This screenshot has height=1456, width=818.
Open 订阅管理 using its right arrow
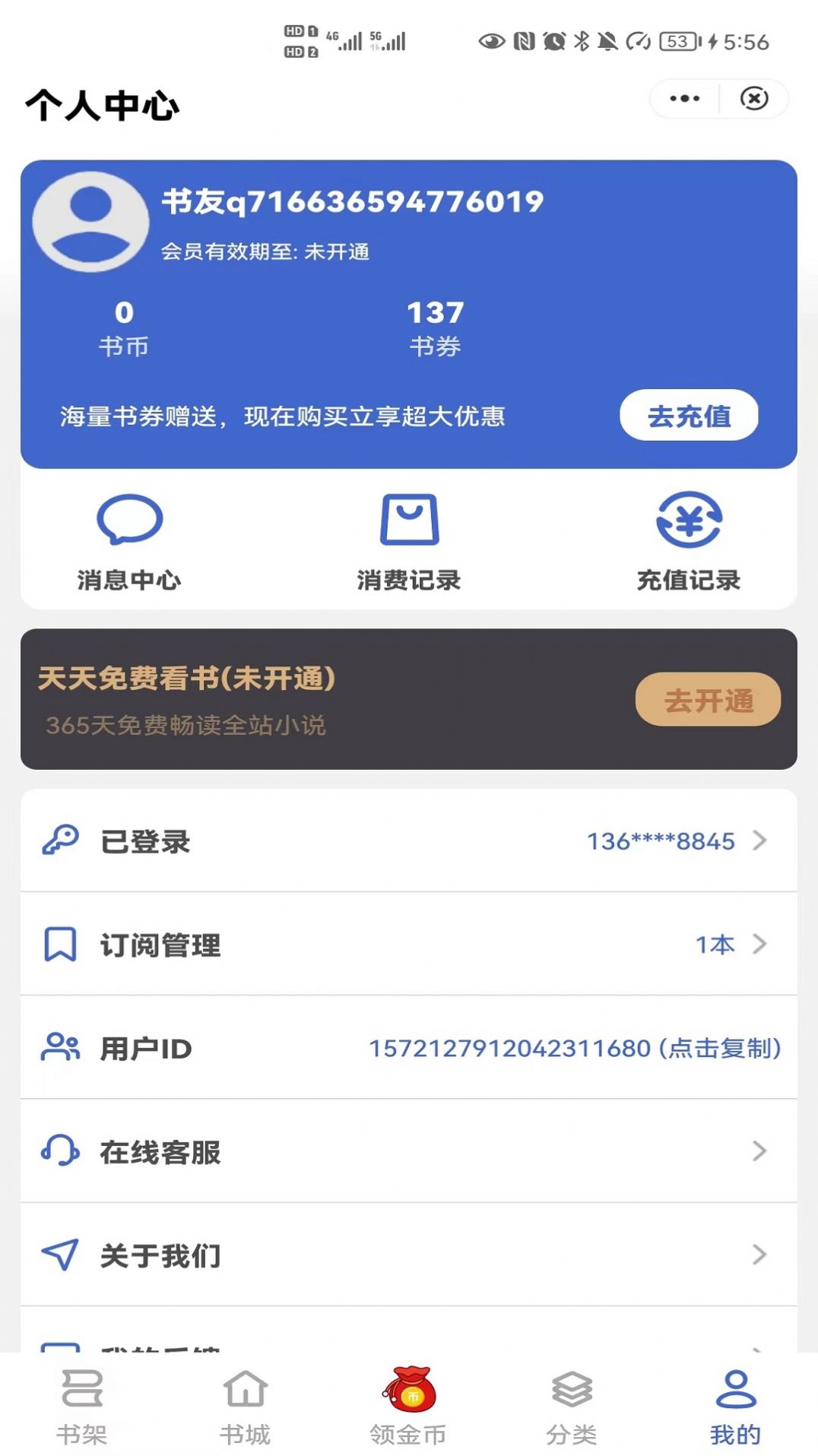[759, 945]
